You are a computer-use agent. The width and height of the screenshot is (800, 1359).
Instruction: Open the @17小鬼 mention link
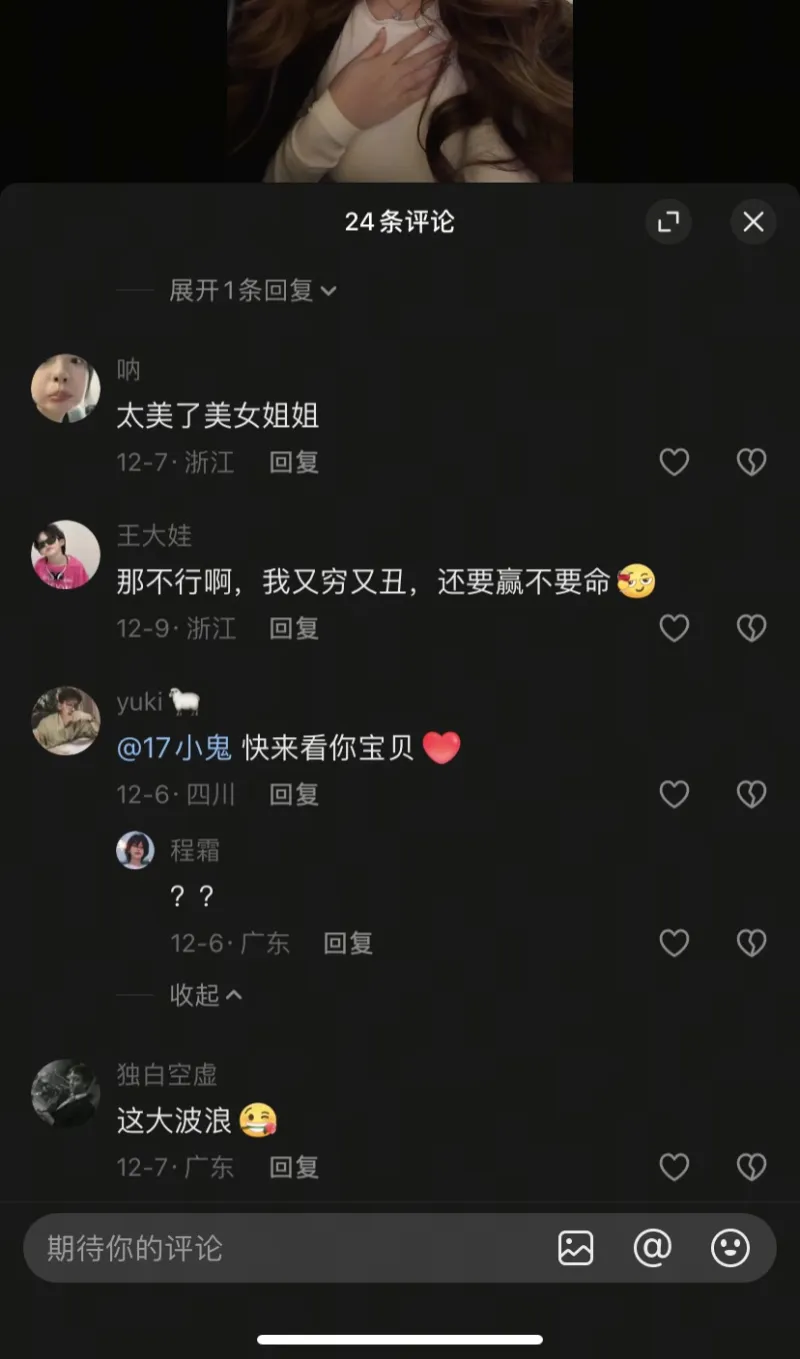(174, 748)
